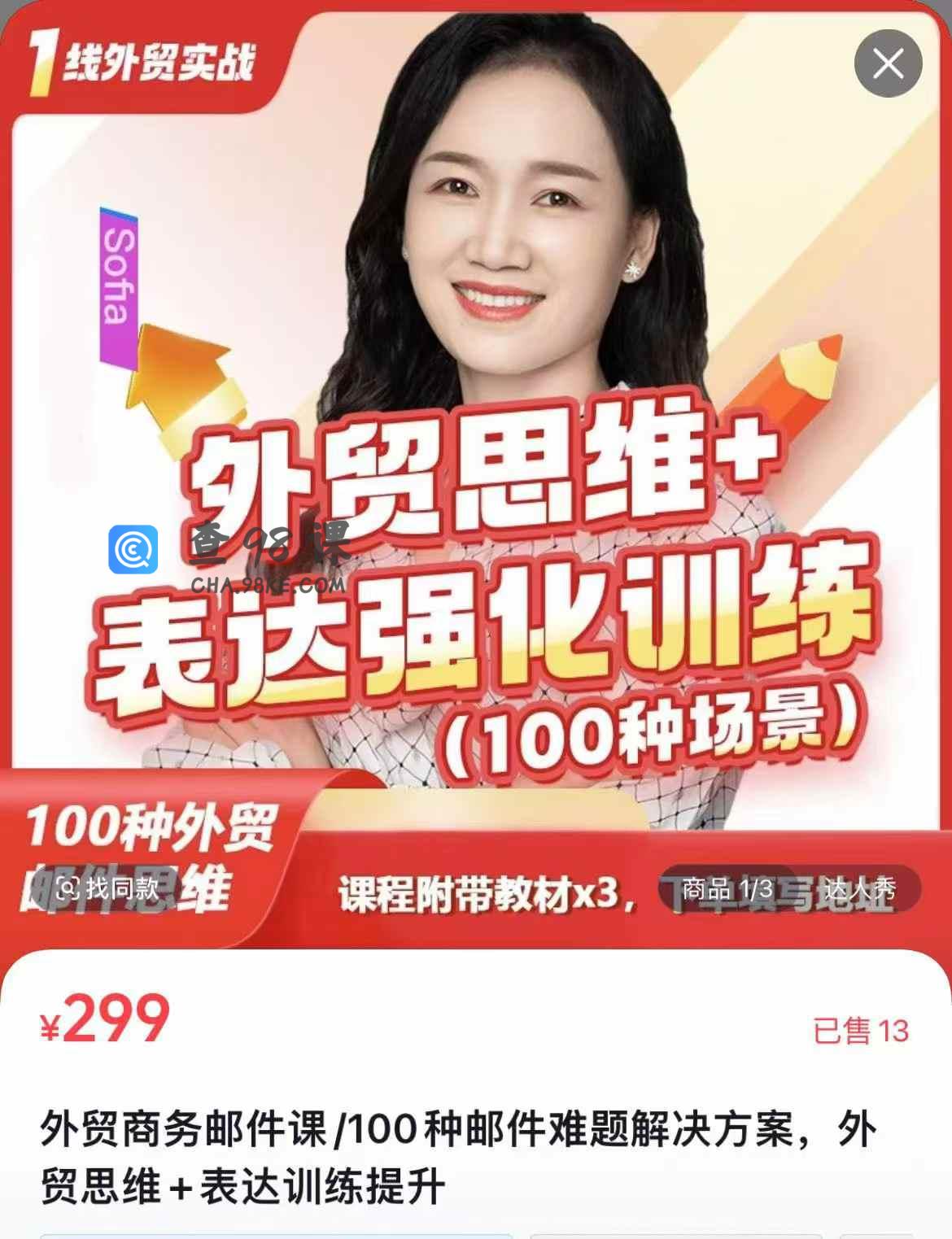
Task: Close the product detail overlay
Action: (x=888, y=63)
